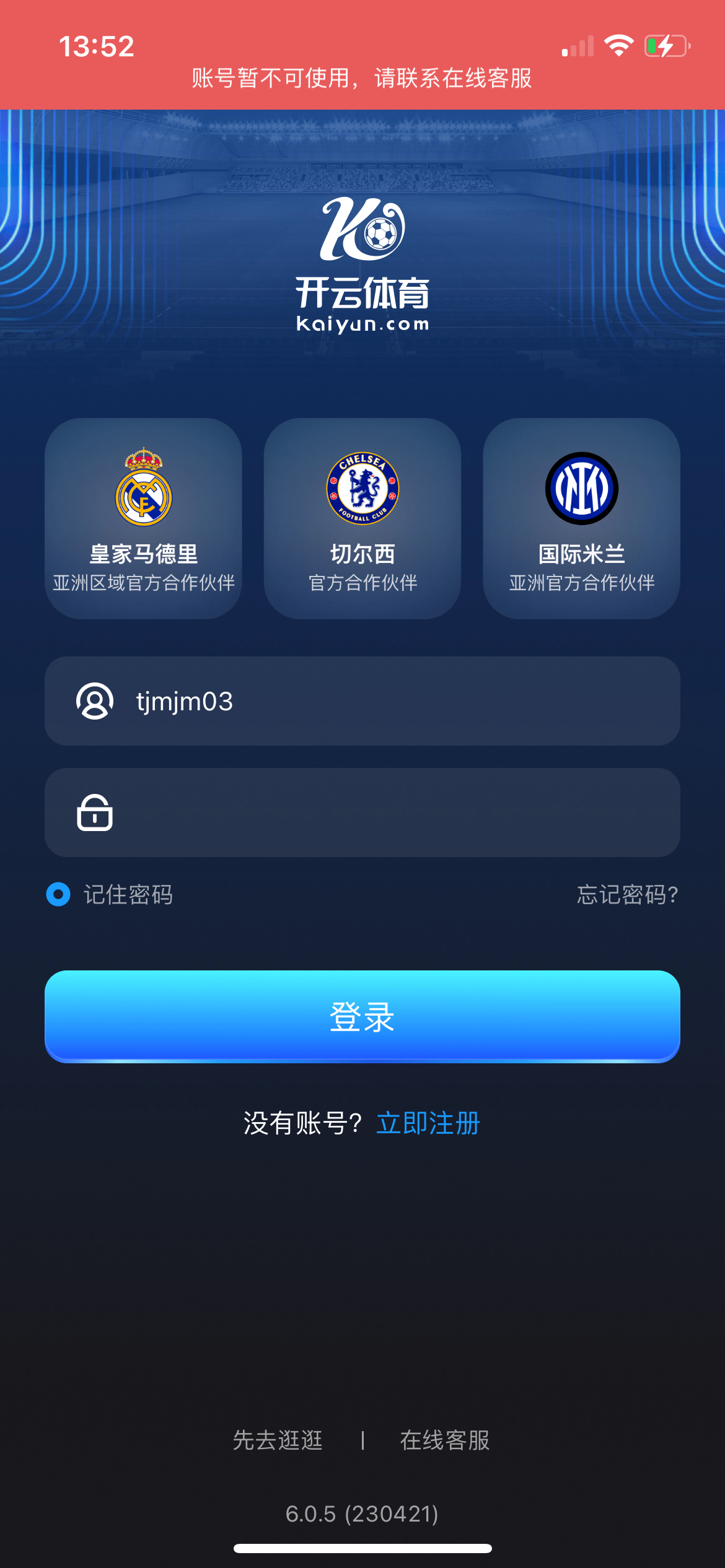Screen dimensions: 725x1568
Task: Toggle the 记住密码 remember password option
Action: coord(59,894)
